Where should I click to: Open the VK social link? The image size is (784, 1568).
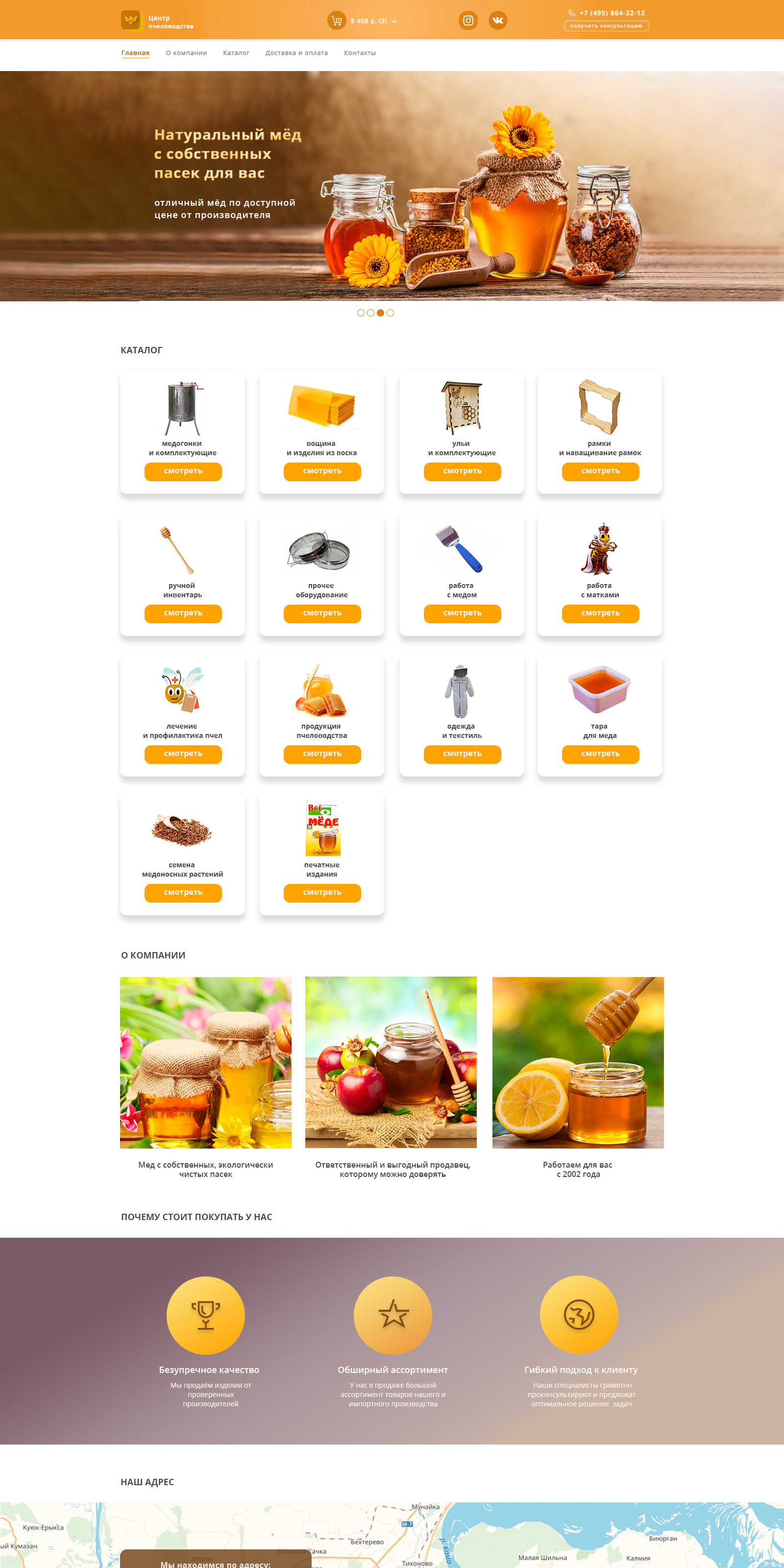point(497,21)
